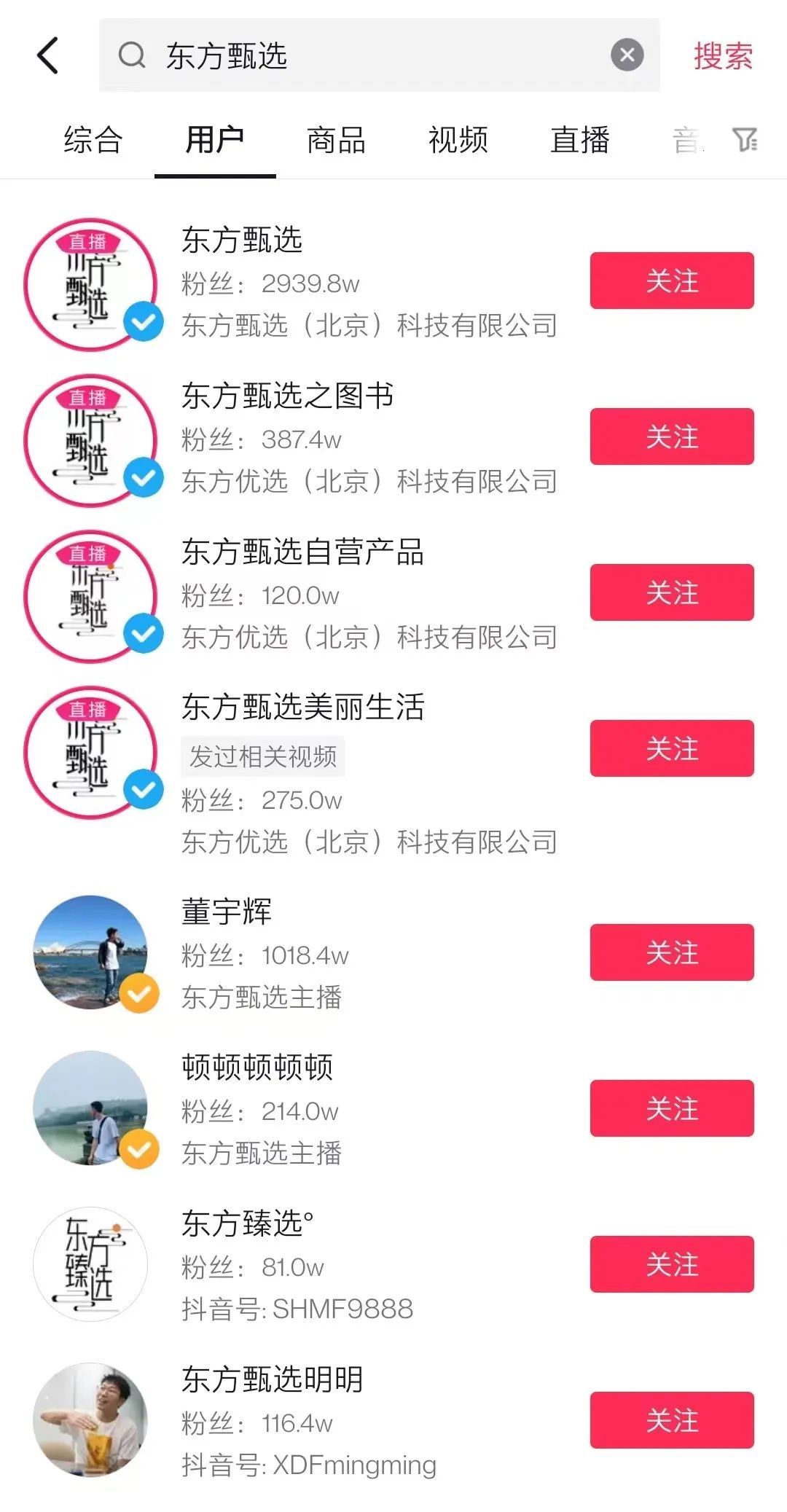
Task: Switch to the 视频 tab
Action: (x=458, y=140)
